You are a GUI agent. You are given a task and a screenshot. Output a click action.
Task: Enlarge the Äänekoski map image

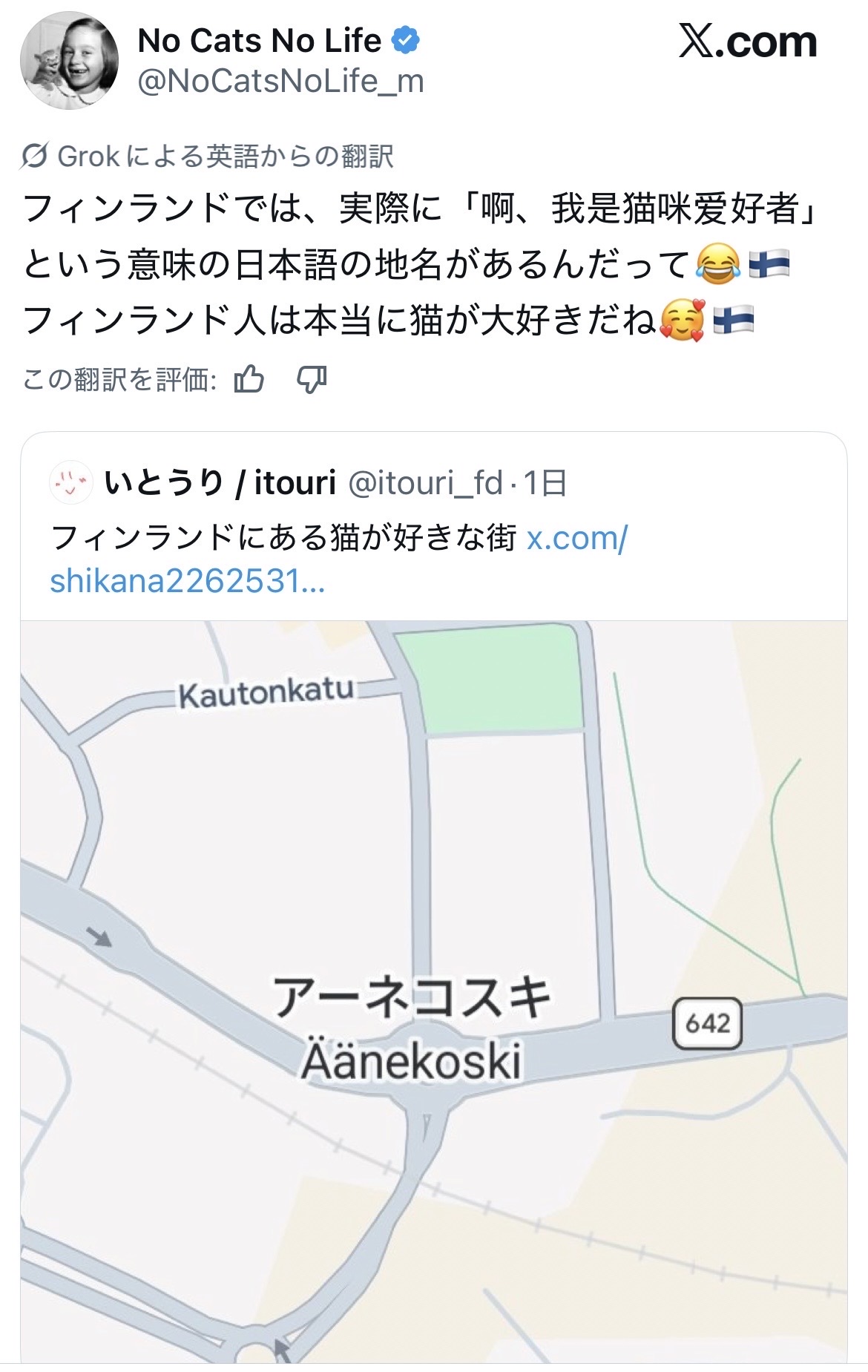(x=433, y=987)
